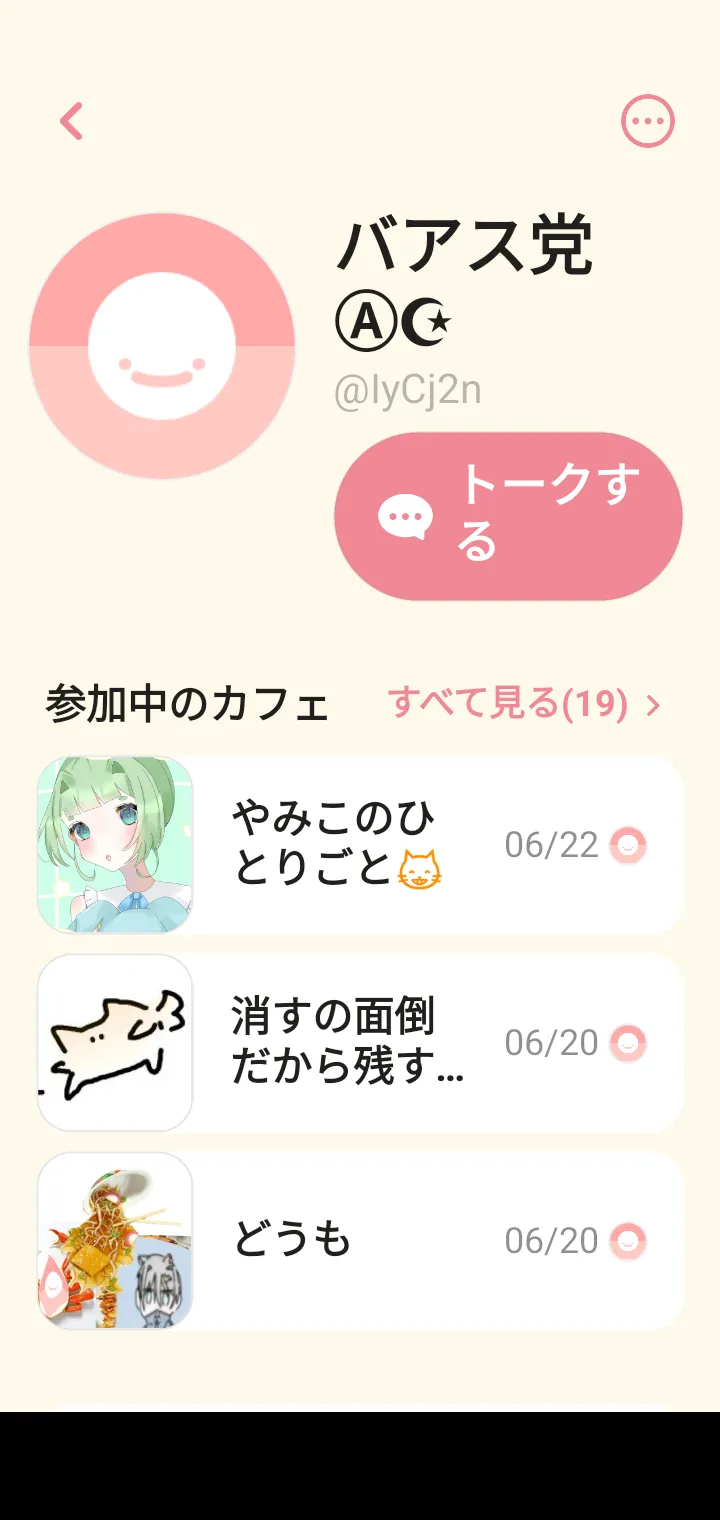Open the やみこのひとりごと cafe
720x1520 pixels.
tap(360, 845)
